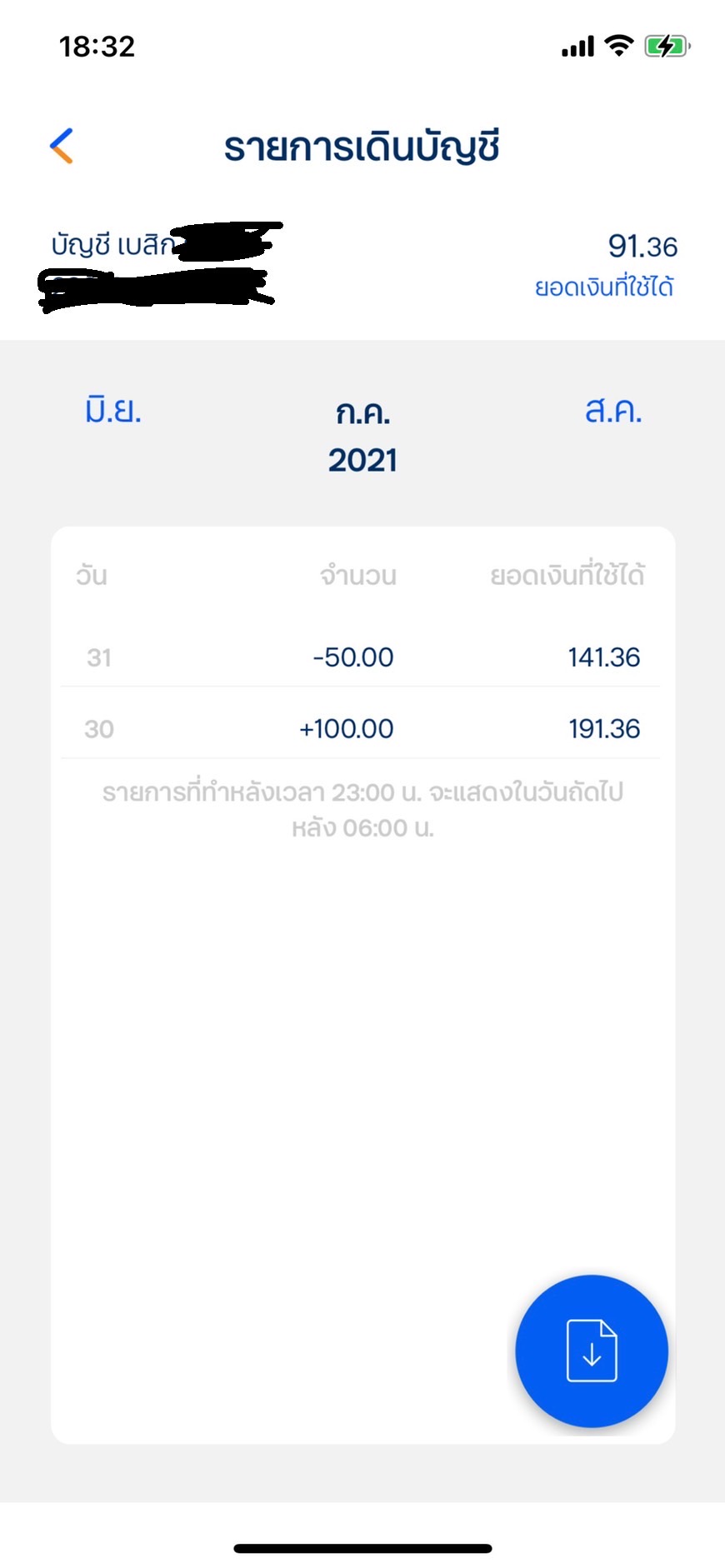The height and width of the screenshot is (1568, 725).
Task: Open the -50.00 transaction on day 31
Action: point(359,657)
